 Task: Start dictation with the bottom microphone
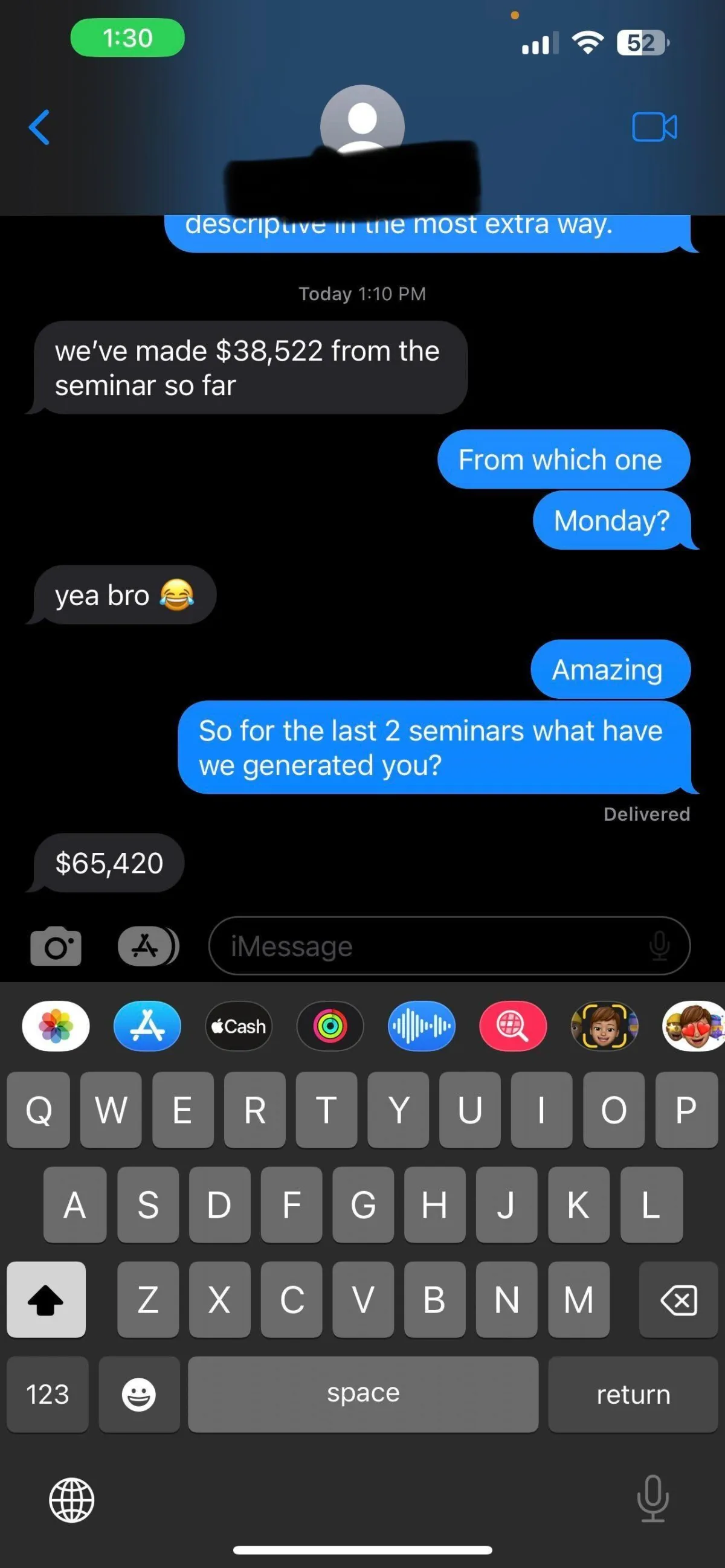click(x=652, y=1499)
